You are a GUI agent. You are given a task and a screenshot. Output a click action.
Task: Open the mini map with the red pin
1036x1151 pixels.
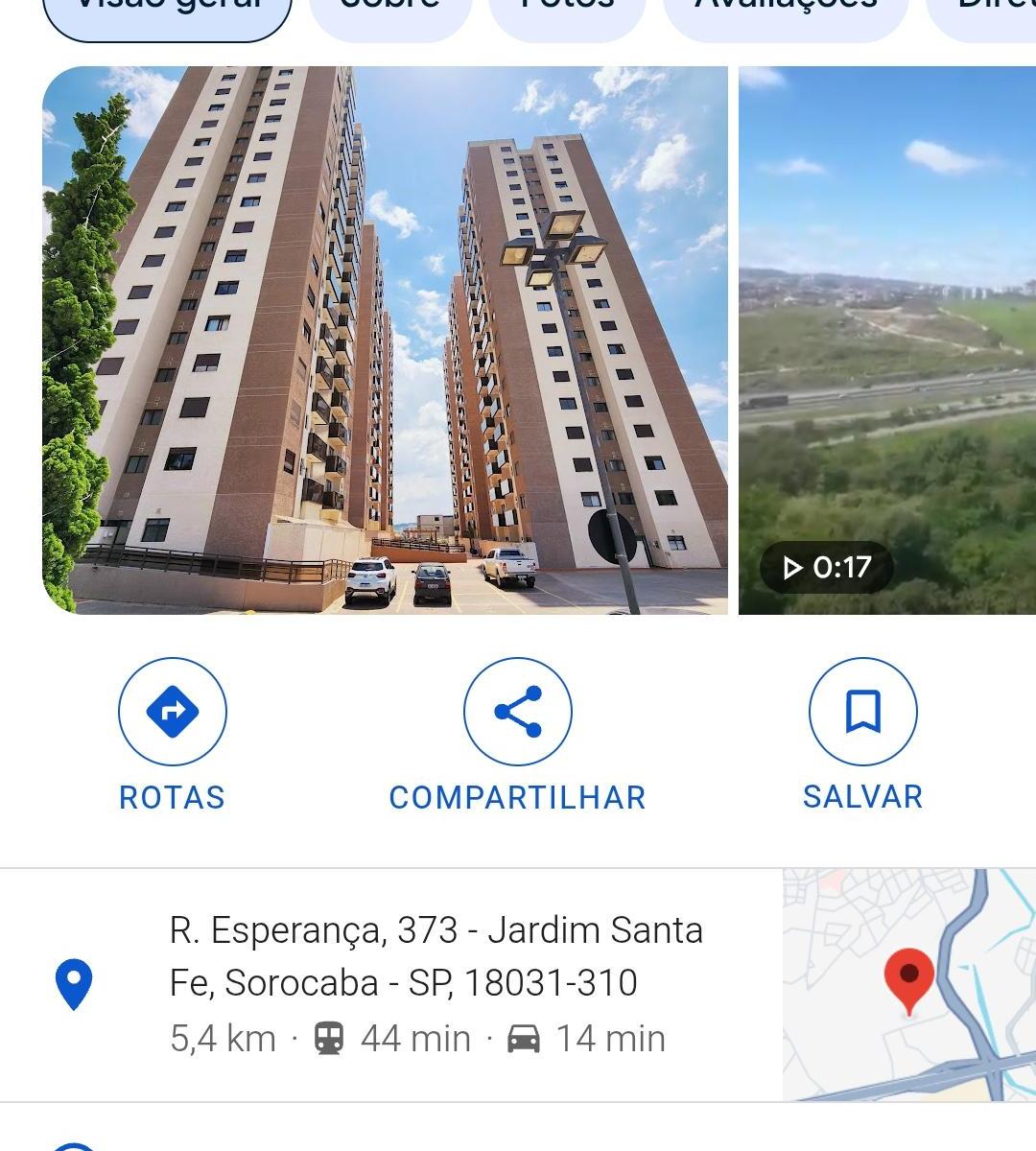(909, 985)
